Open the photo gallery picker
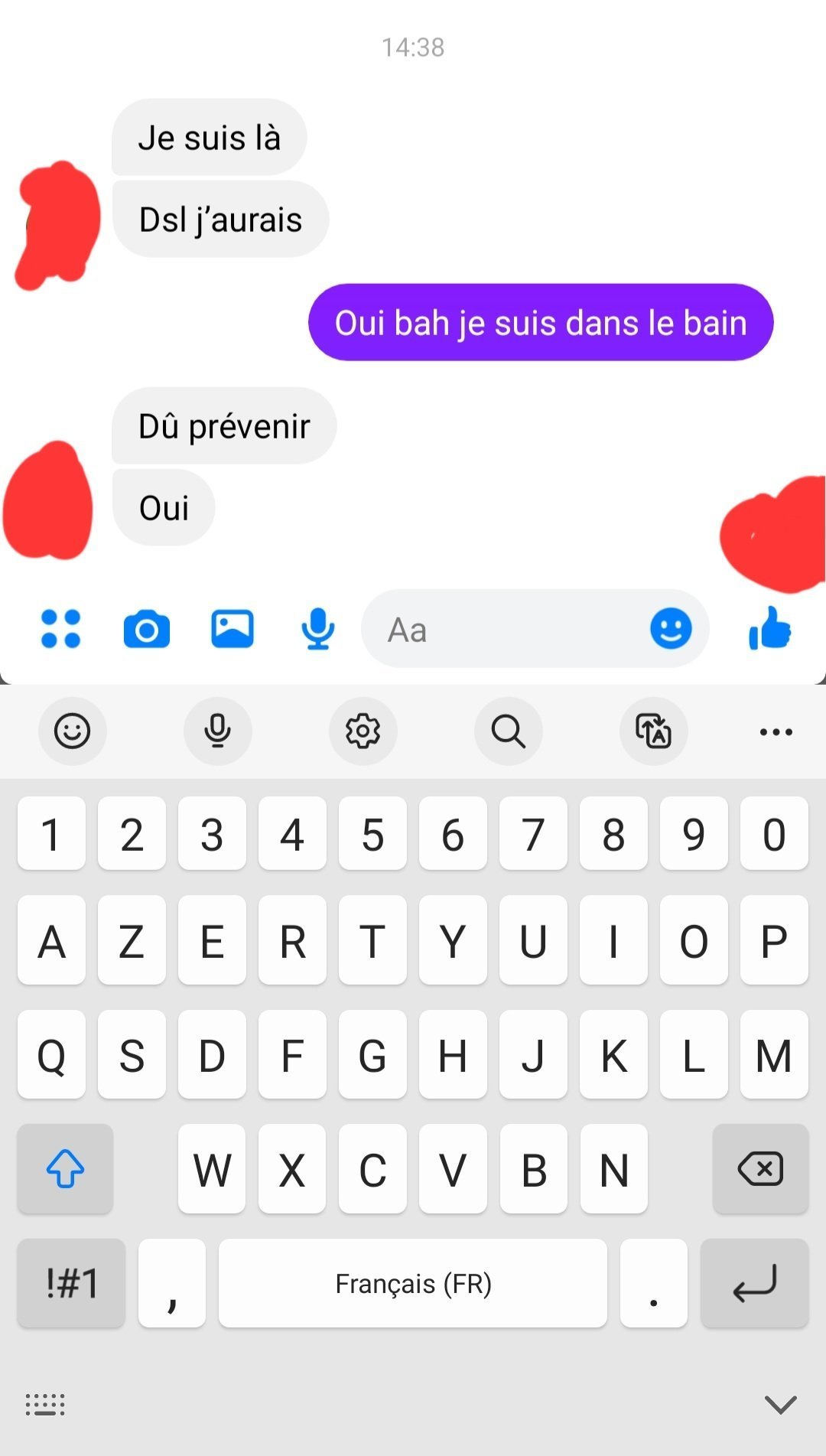The image size is (826, 1456). pos(233,629)
